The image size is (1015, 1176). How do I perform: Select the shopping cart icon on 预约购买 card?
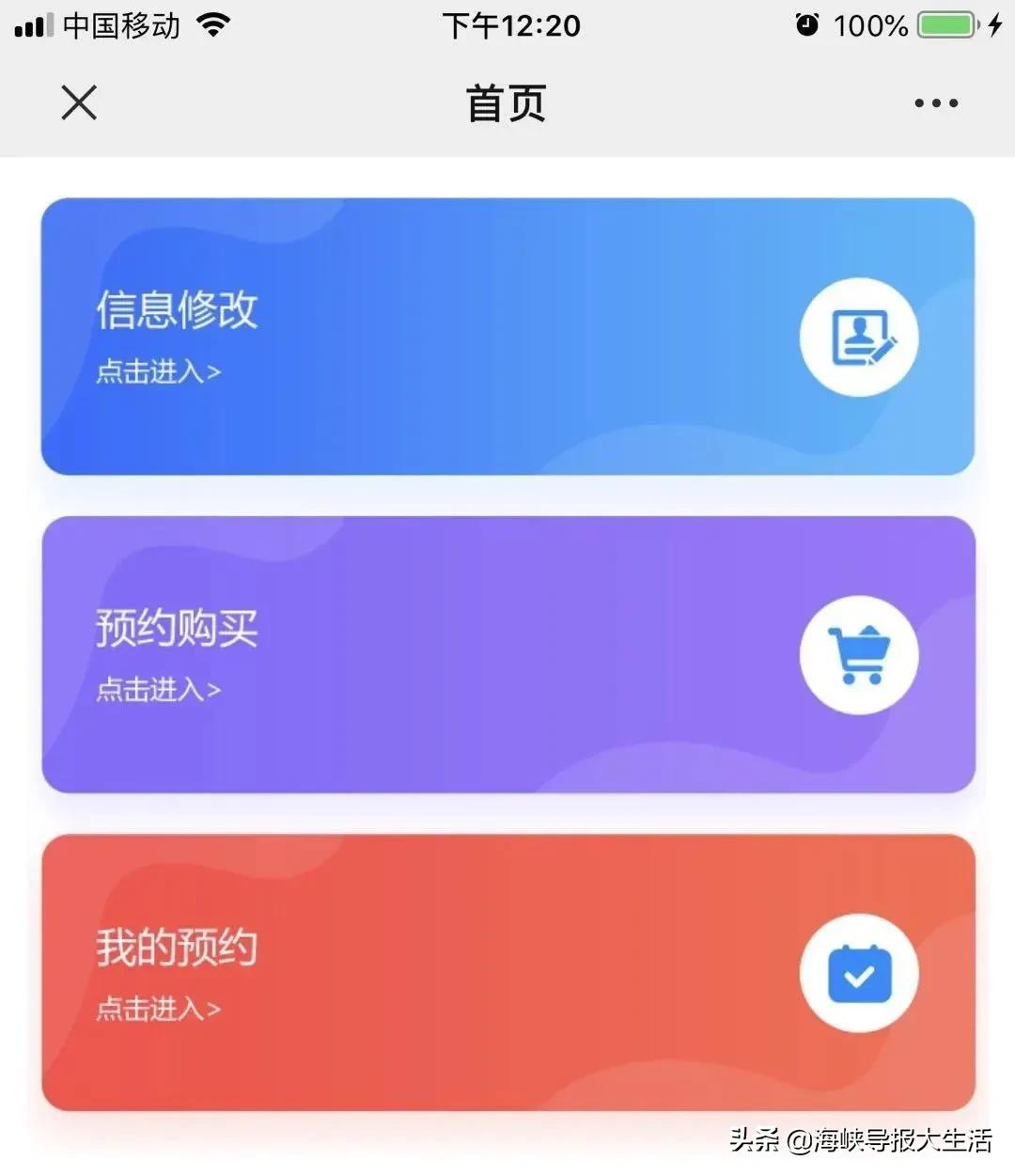tap(858, 655)
